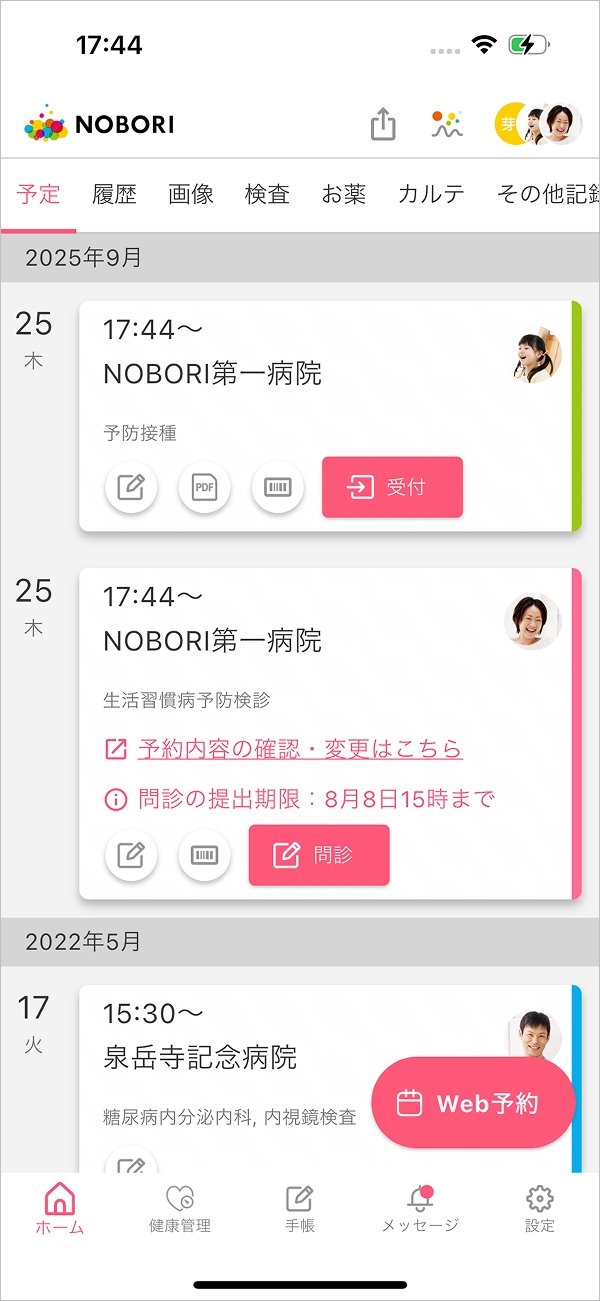This screenshot has width=600, height=1301.
Task: Show the barcode for the 生活習慣病予防検診 appointment
Action: click(204, 856)
